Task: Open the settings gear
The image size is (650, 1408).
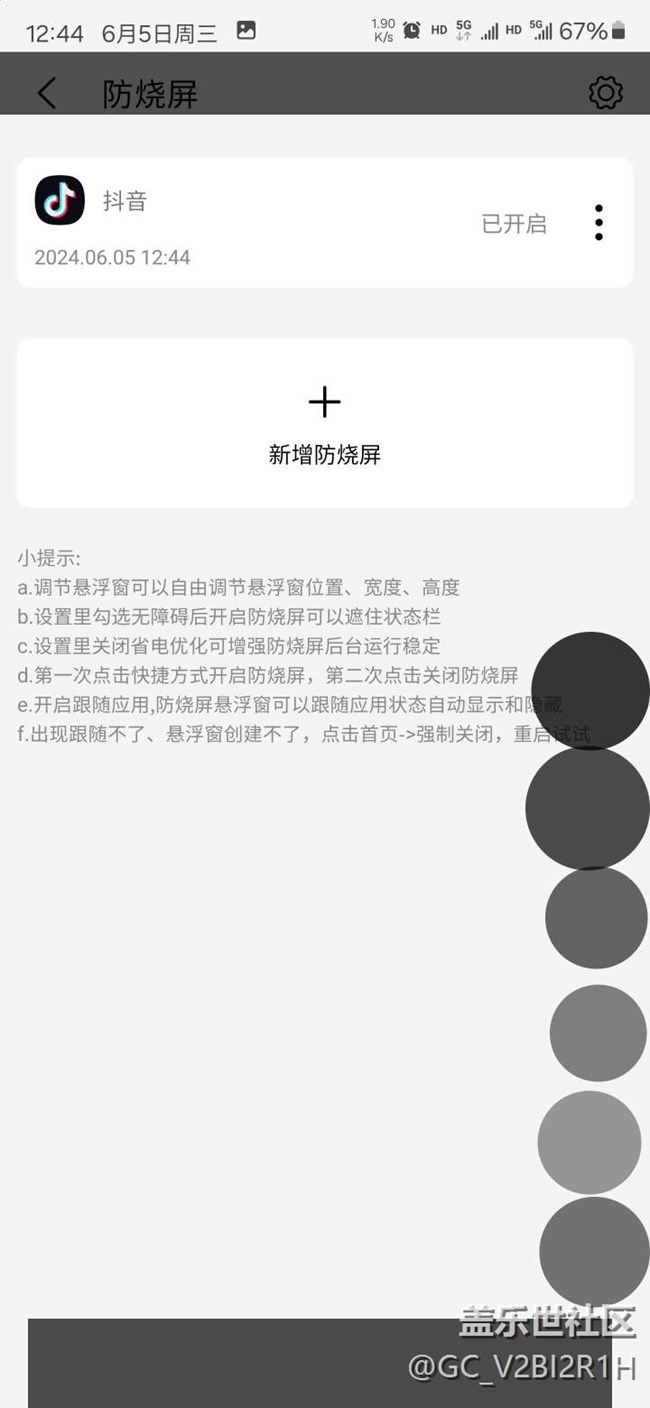Action: 605,93
